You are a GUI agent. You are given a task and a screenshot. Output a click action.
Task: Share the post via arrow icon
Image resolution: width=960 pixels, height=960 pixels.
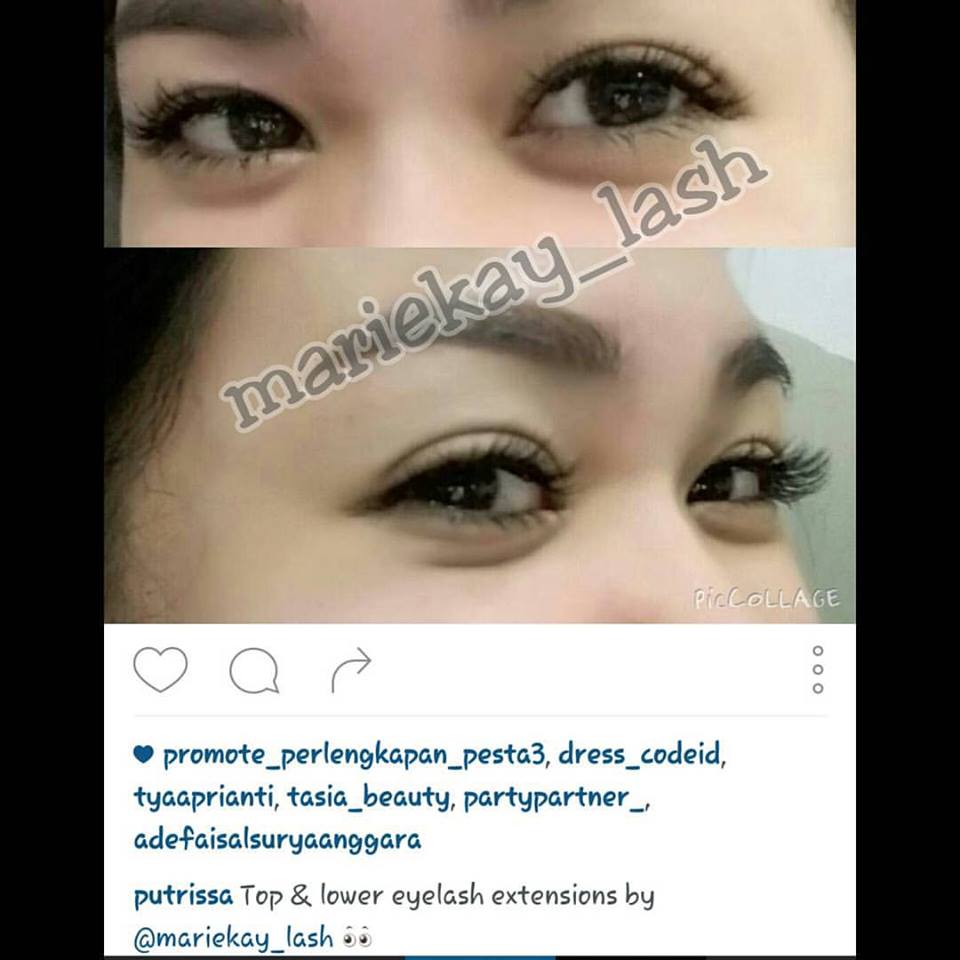pos(351,670)
